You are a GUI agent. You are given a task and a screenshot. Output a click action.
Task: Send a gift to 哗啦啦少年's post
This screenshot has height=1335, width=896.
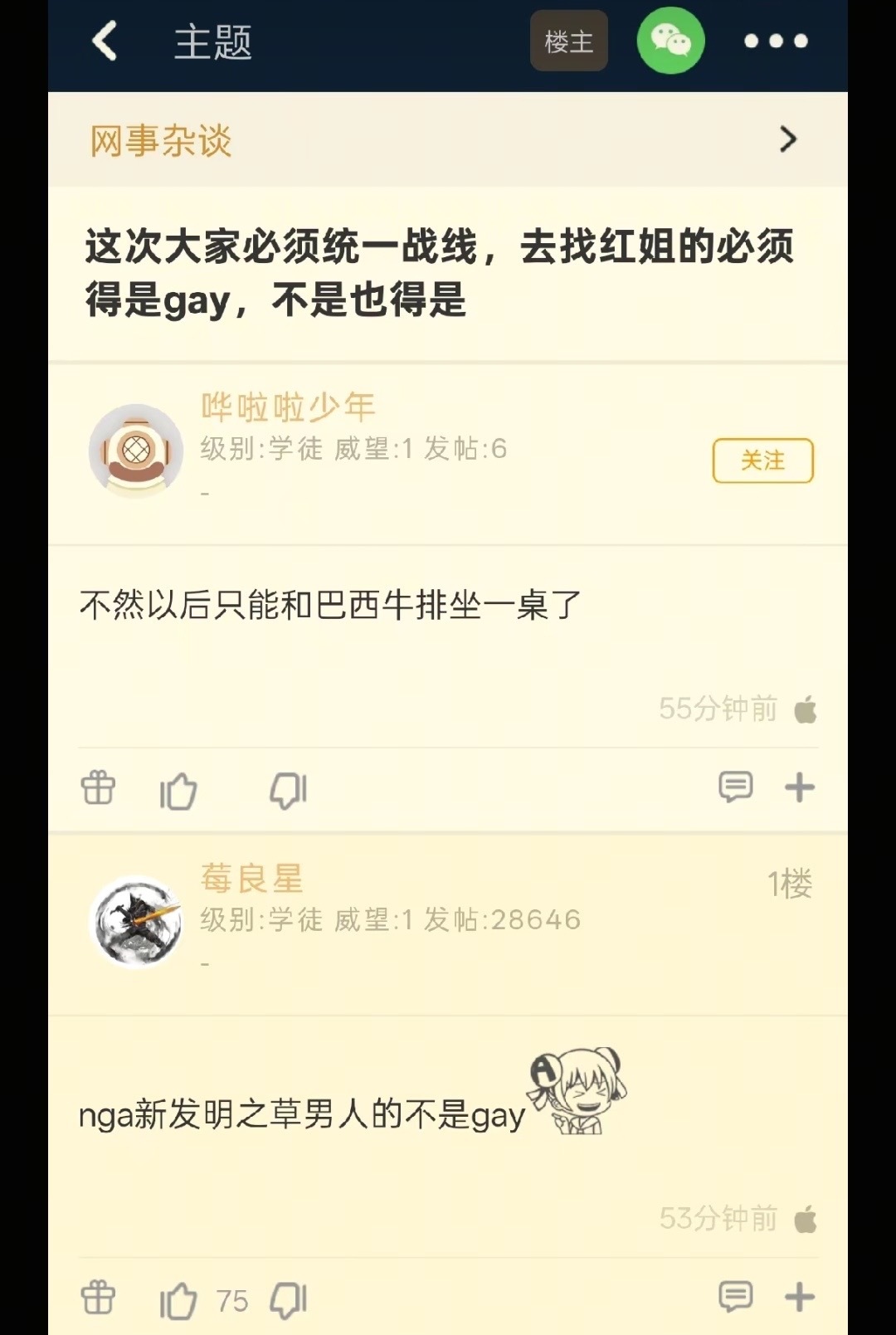tap(99, 787)
